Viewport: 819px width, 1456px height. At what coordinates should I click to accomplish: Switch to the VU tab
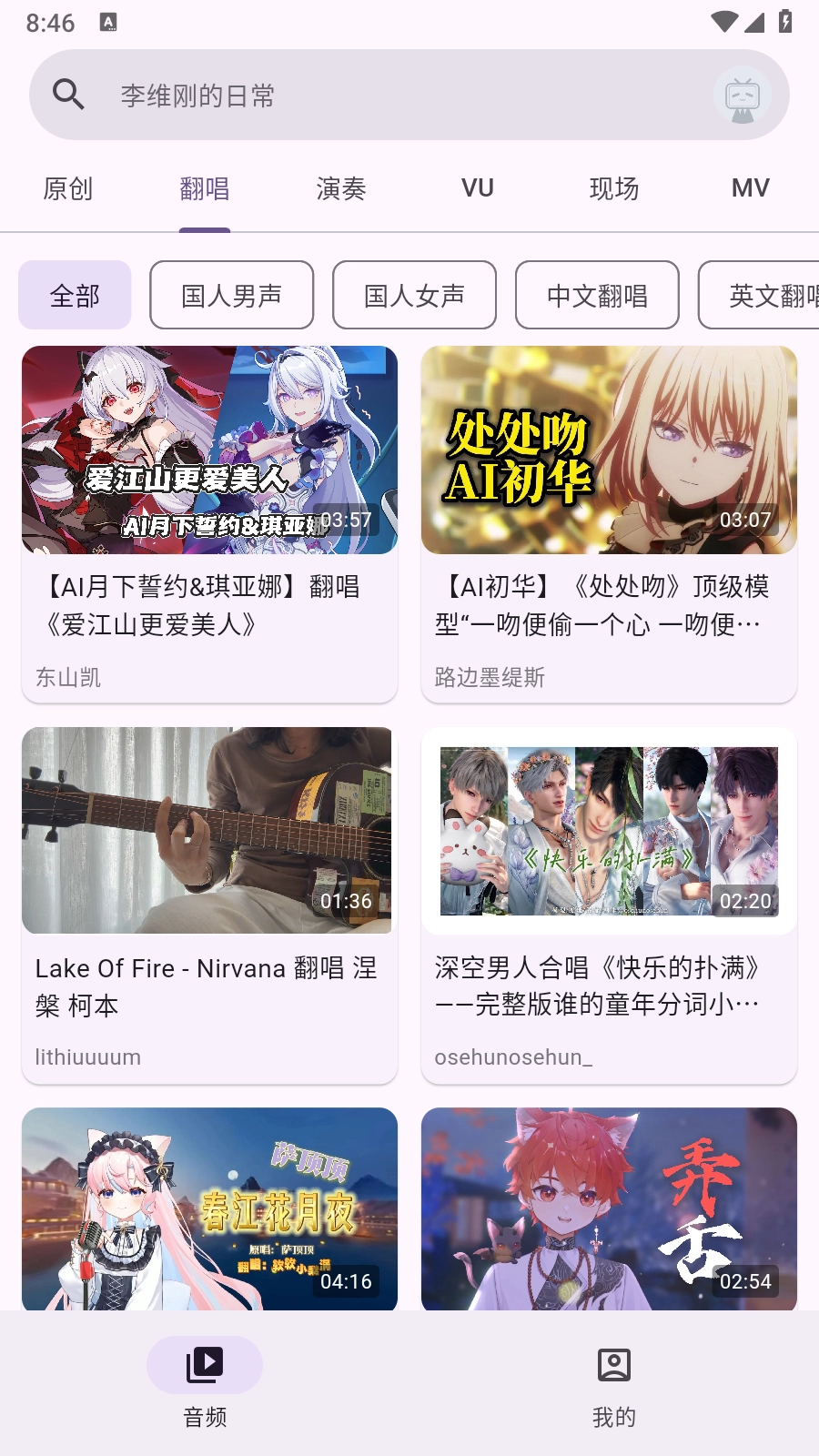coord(477,188)
